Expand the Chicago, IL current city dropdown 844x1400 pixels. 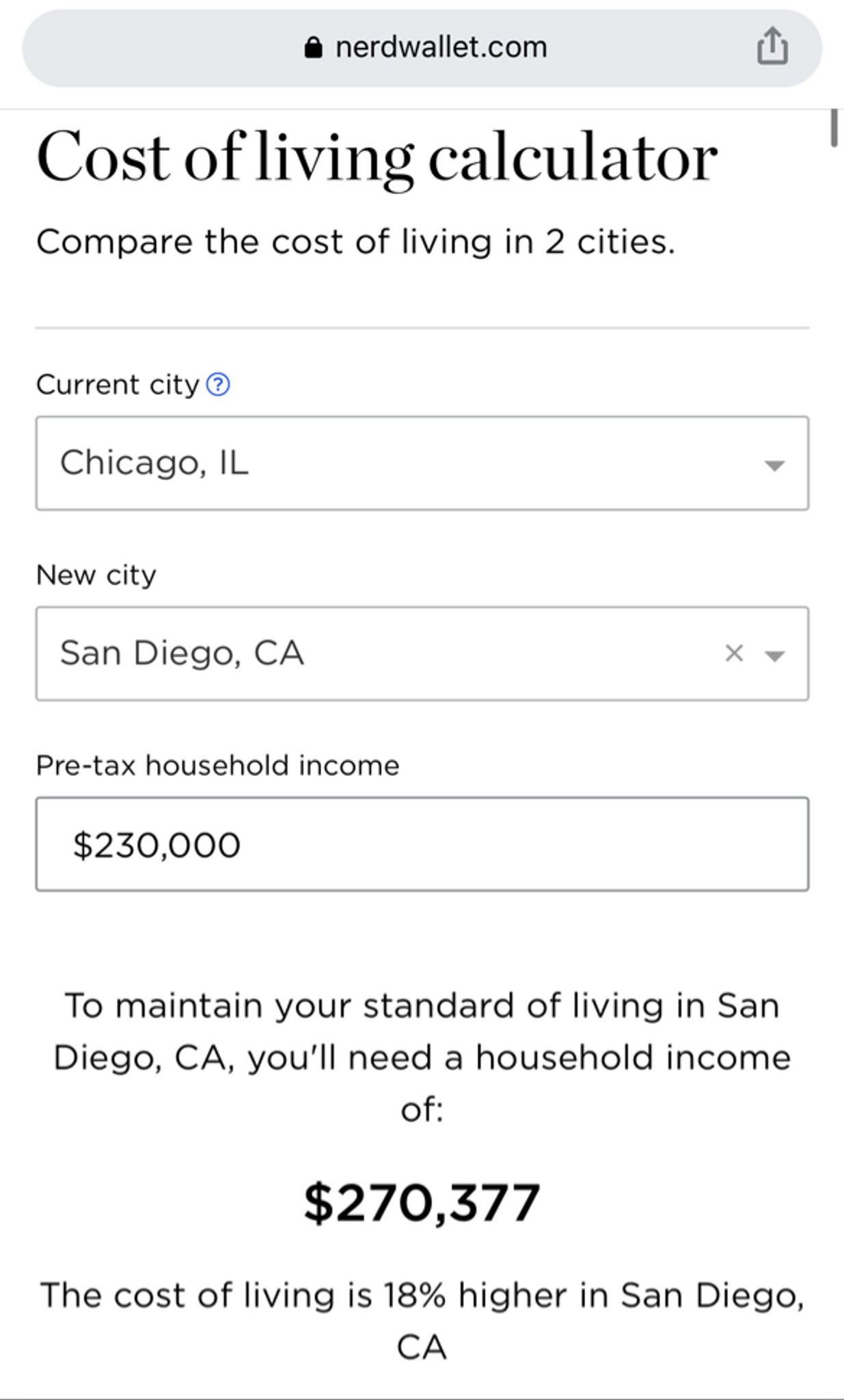tap(422, 463)
